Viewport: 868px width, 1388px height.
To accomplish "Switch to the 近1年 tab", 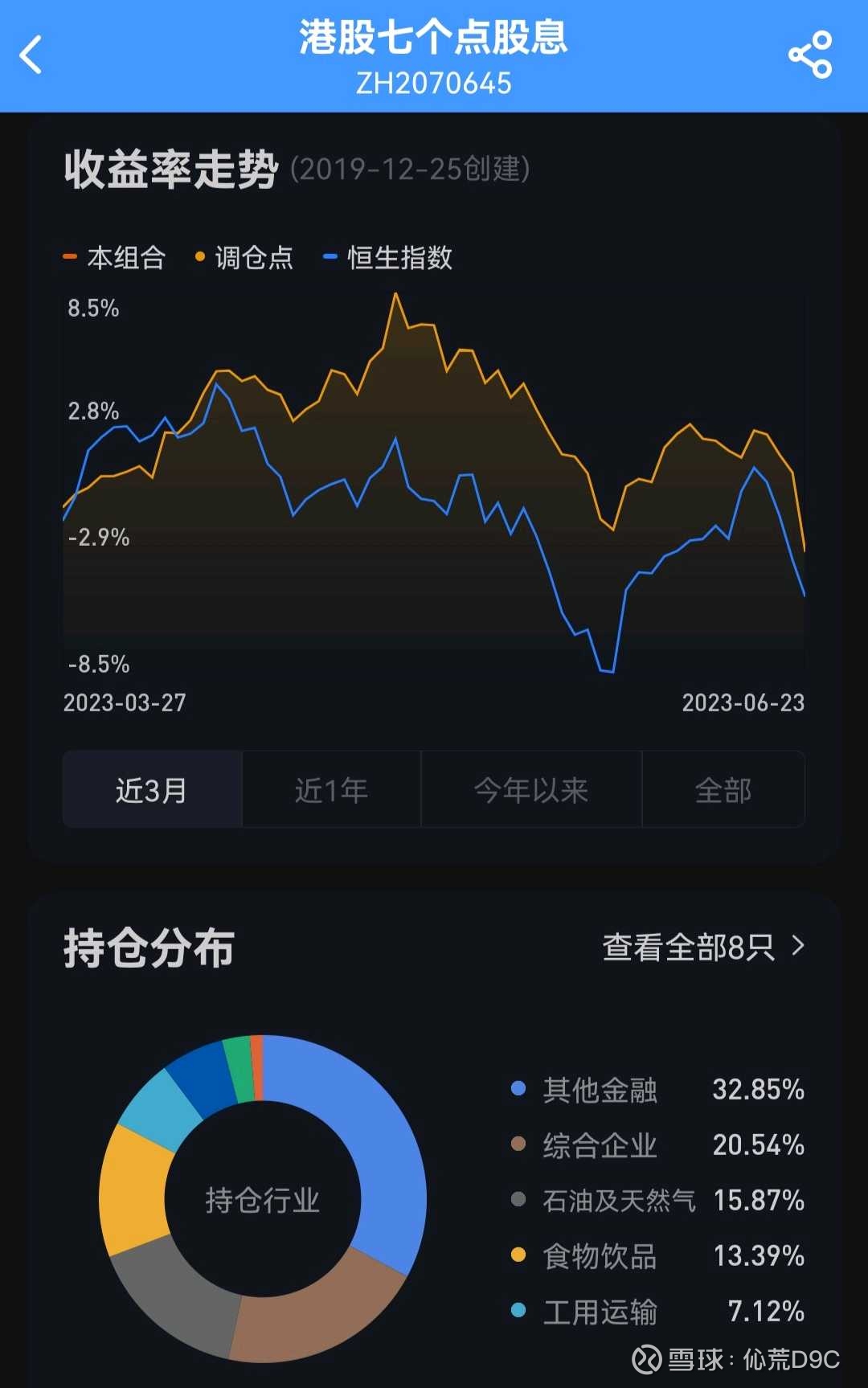I will (331, 790).
